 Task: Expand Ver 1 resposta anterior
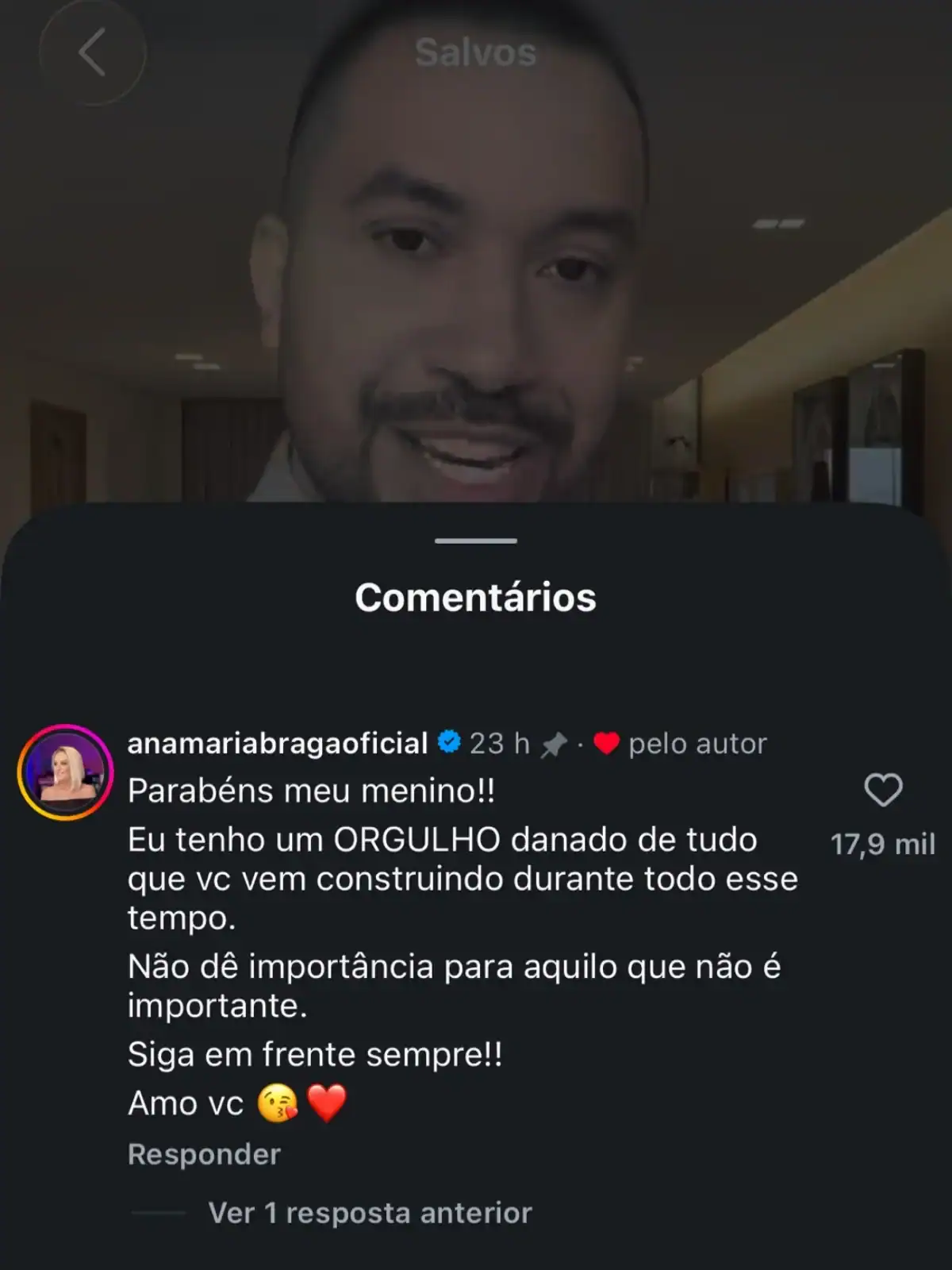point(370,1213)
